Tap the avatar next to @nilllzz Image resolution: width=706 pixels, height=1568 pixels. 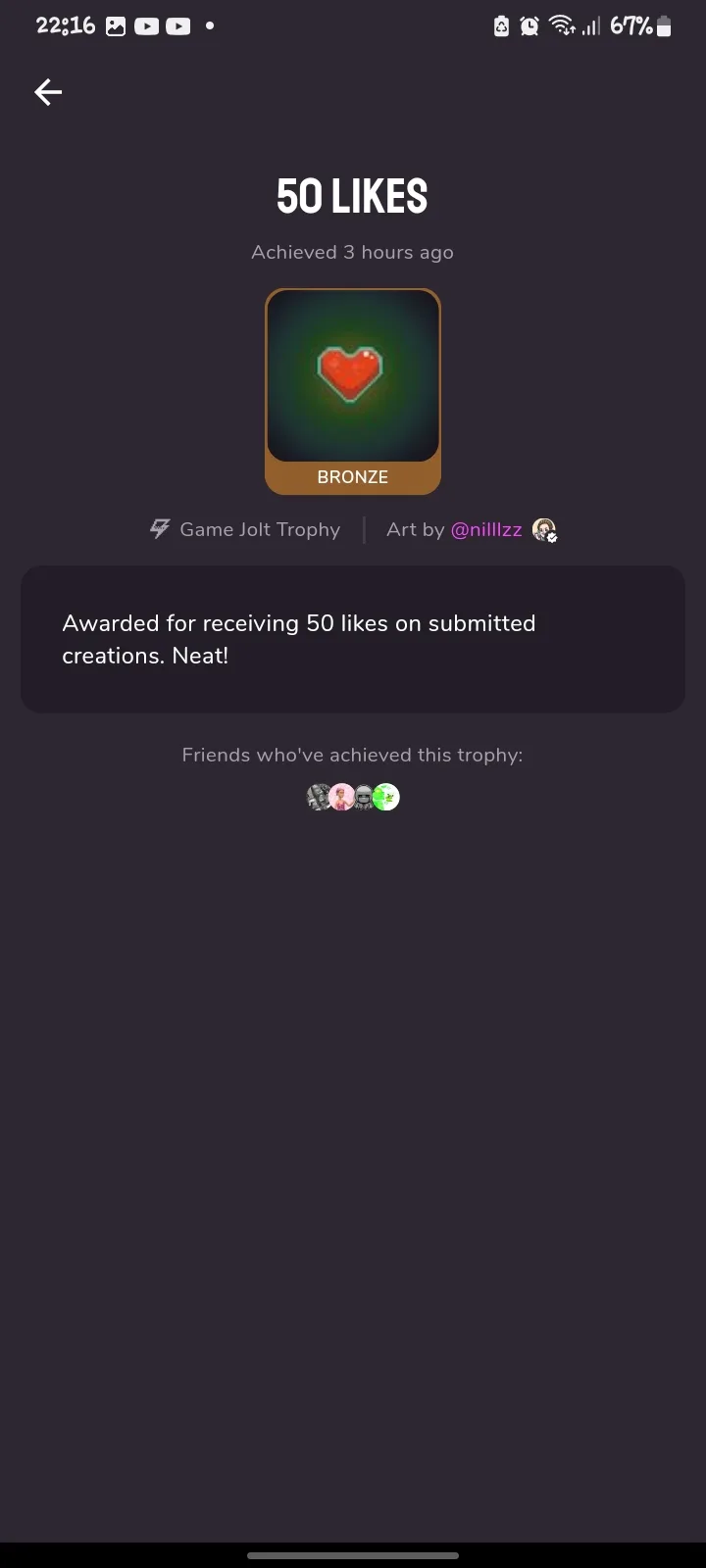coord(544,530)
